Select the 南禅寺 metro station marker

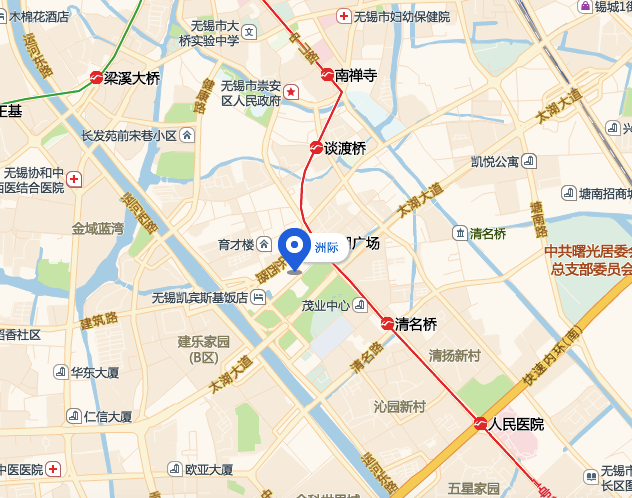coord(327,74)
